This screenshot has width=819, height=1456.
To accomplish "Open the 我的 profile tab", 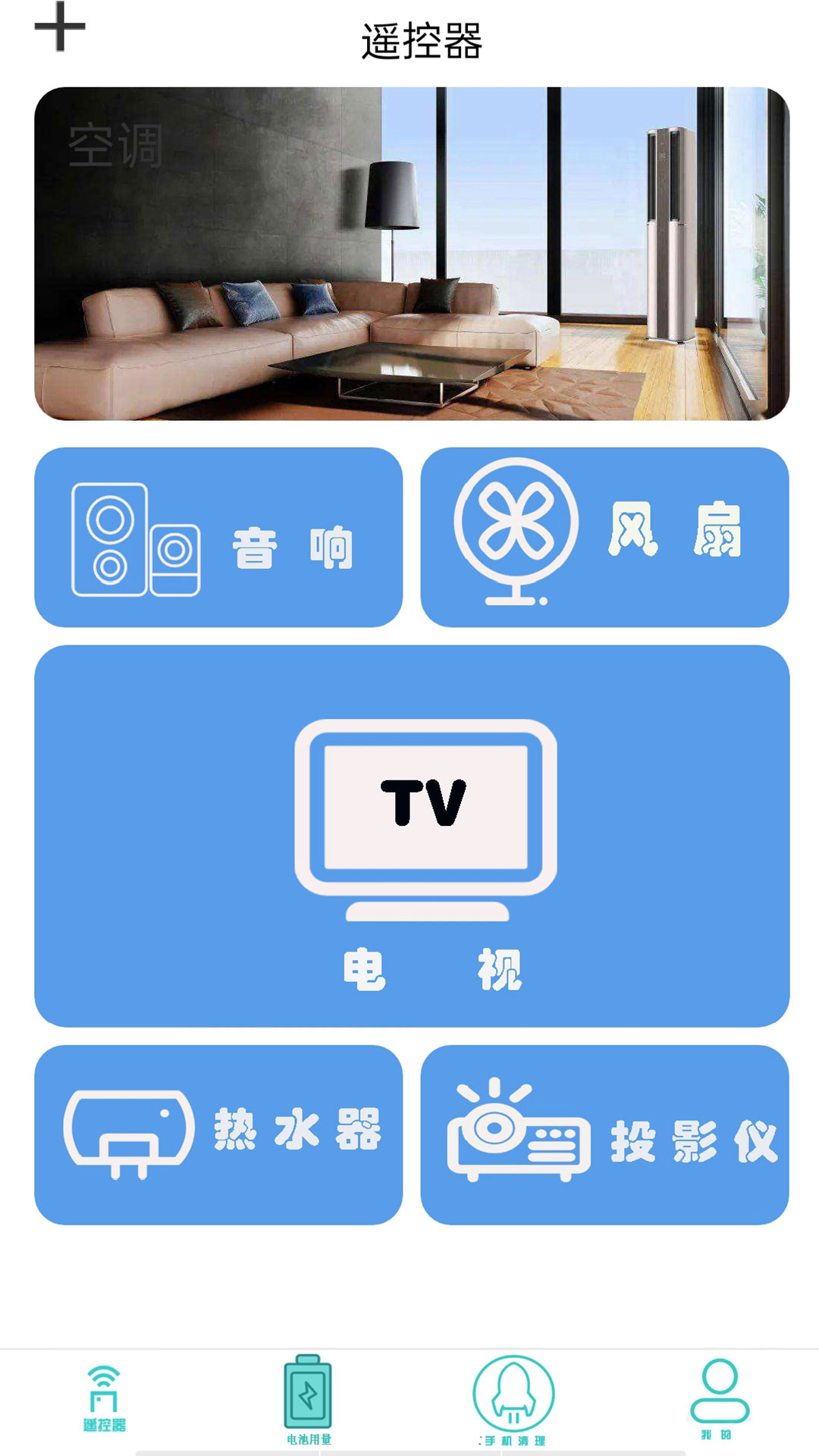I will (x=718, y=1399).
